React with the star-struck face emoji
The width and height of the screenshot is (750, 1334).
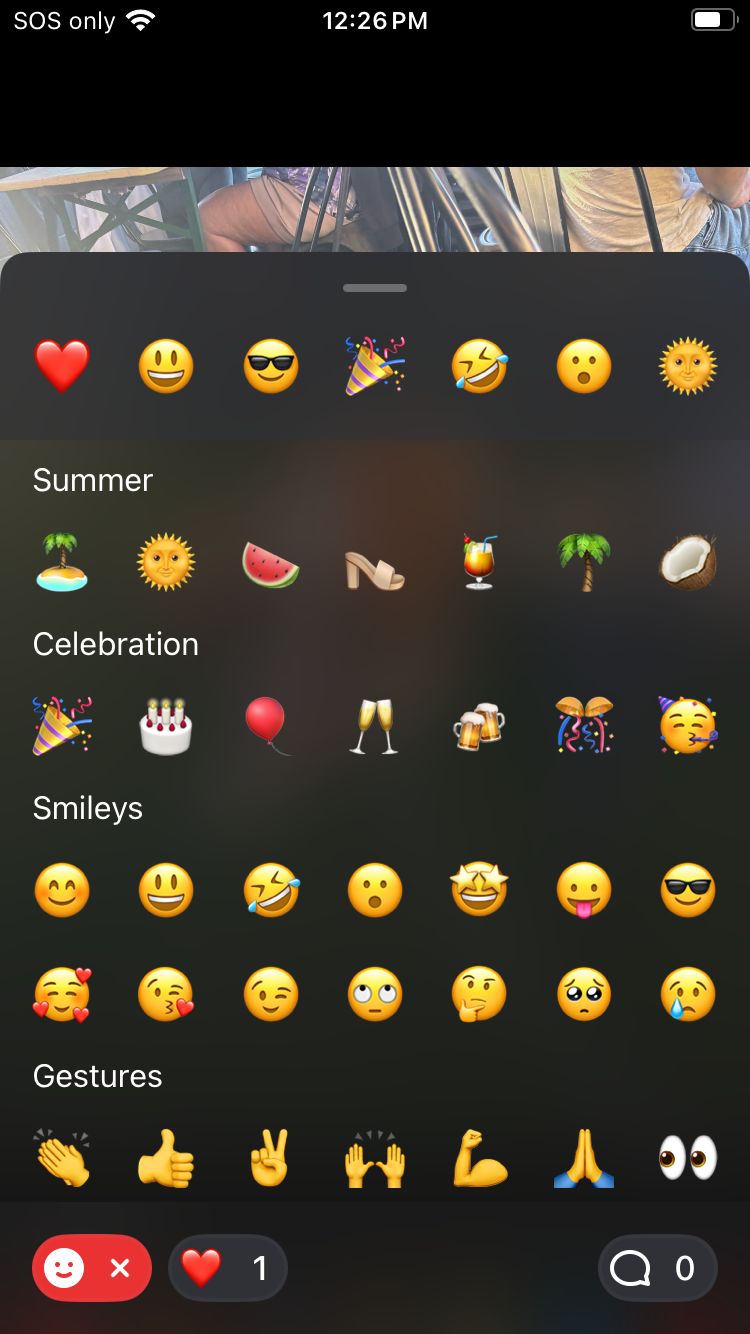(479, 889)
